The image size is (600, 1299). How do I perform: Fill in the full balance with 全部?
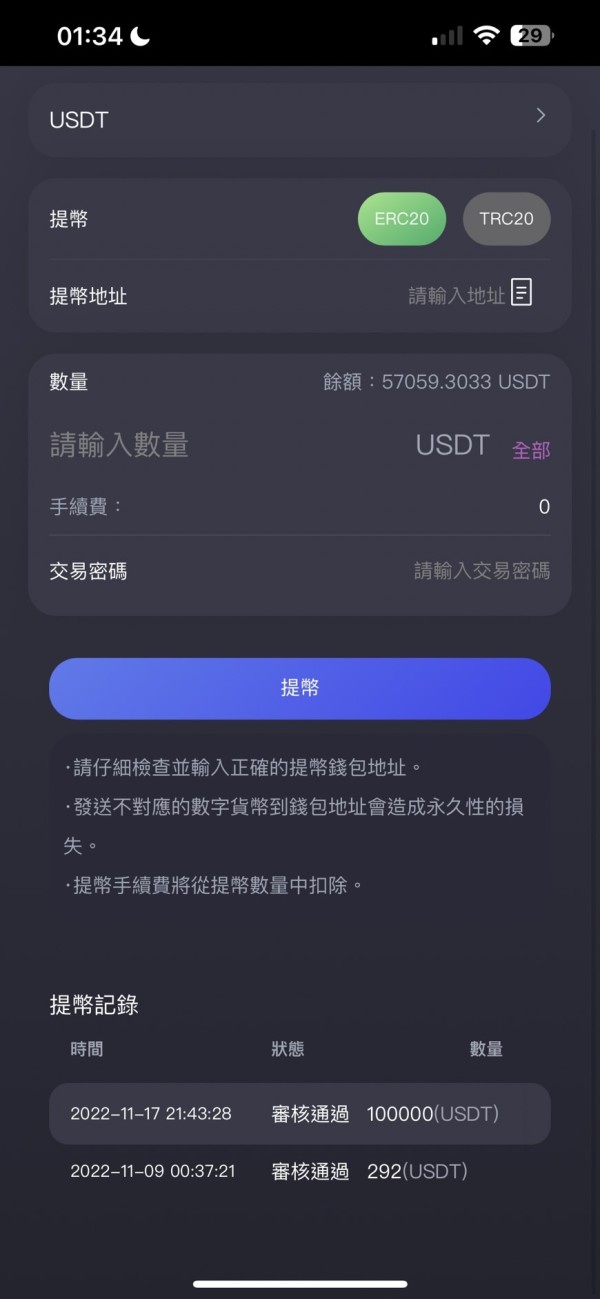tap(531, 450)
